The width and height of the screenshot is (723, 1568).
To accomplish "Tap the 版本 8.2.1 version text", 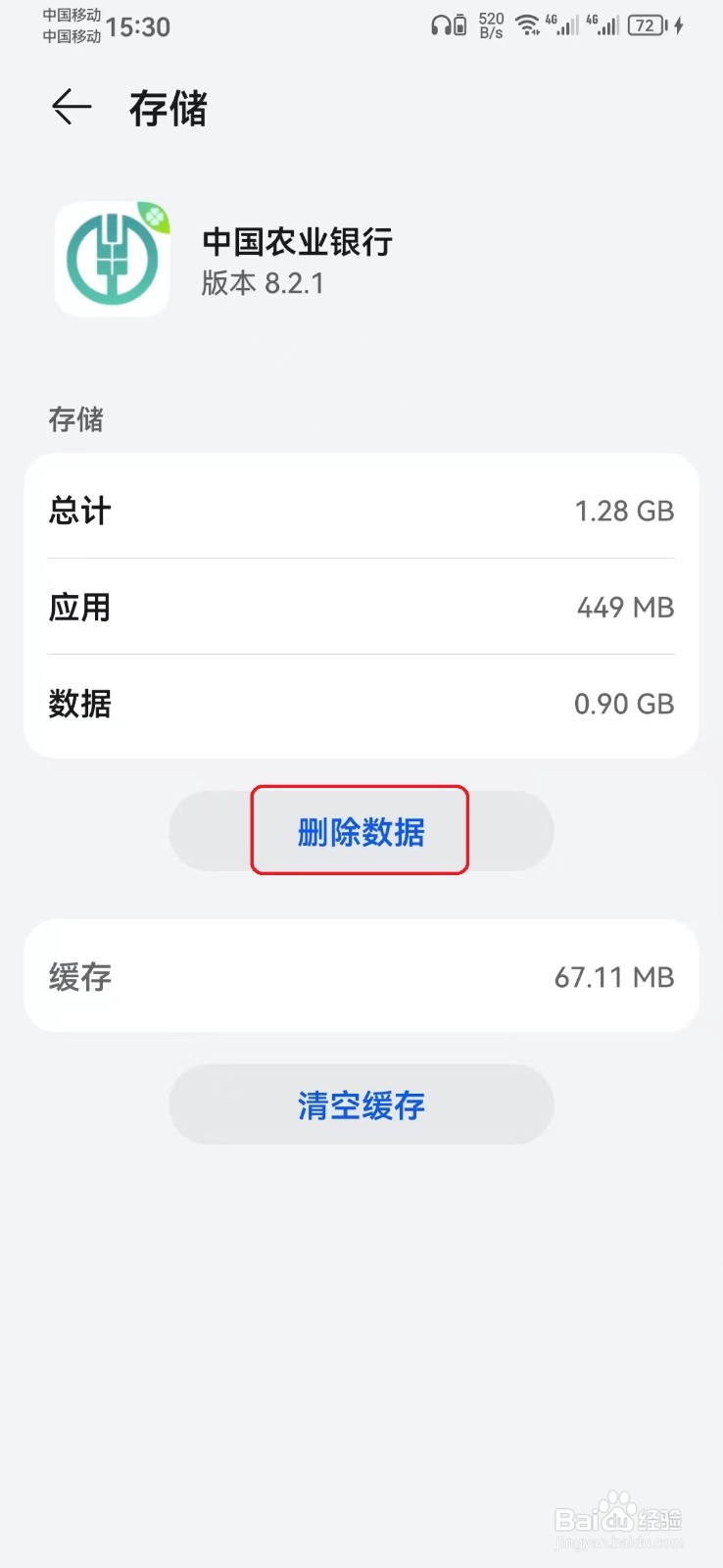I will [265, 285].
